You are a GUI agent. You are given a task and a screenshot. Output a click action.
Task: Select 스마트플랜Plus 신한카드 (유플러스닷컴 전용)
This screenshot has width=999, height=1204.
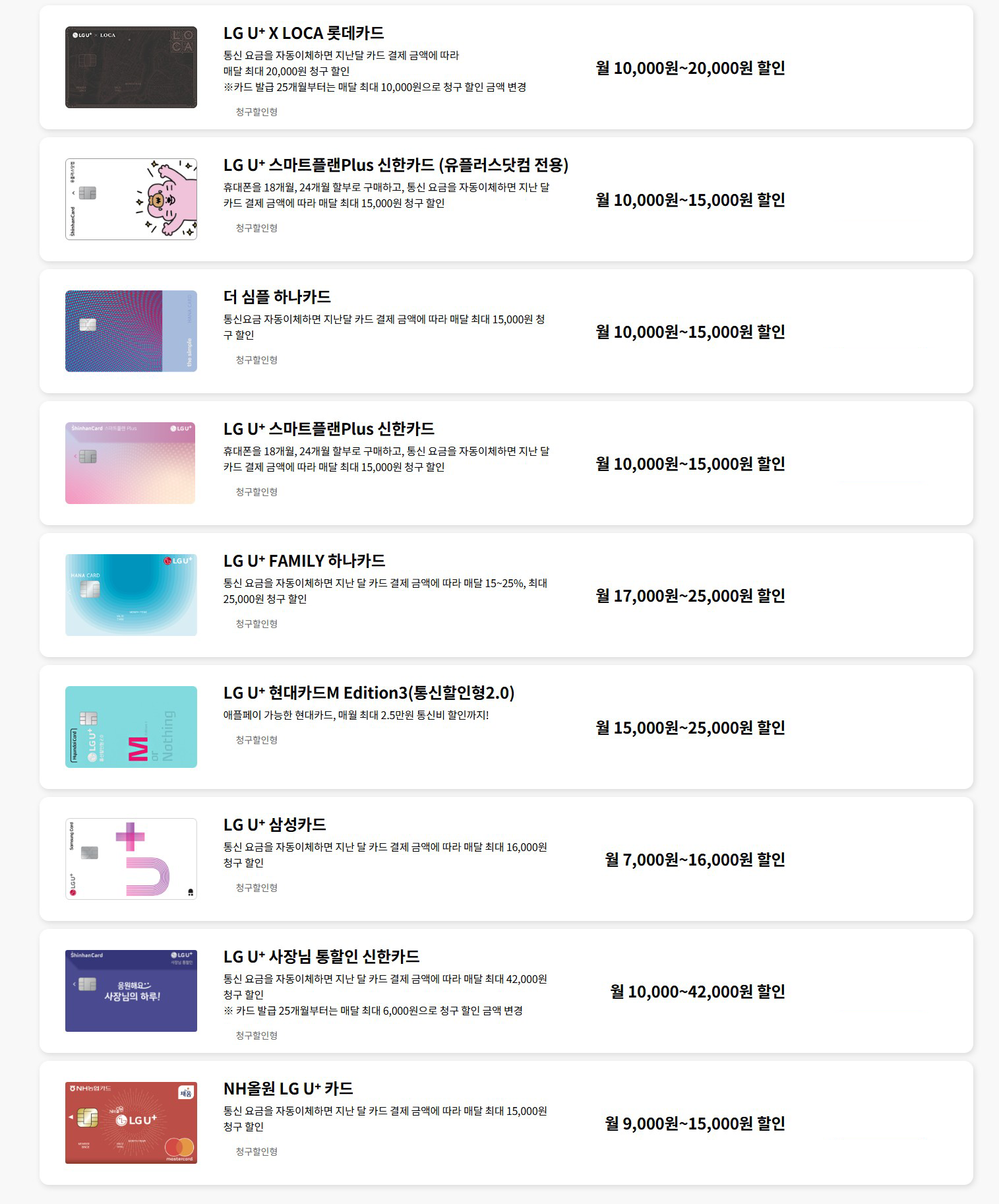[x=396, y=166]
